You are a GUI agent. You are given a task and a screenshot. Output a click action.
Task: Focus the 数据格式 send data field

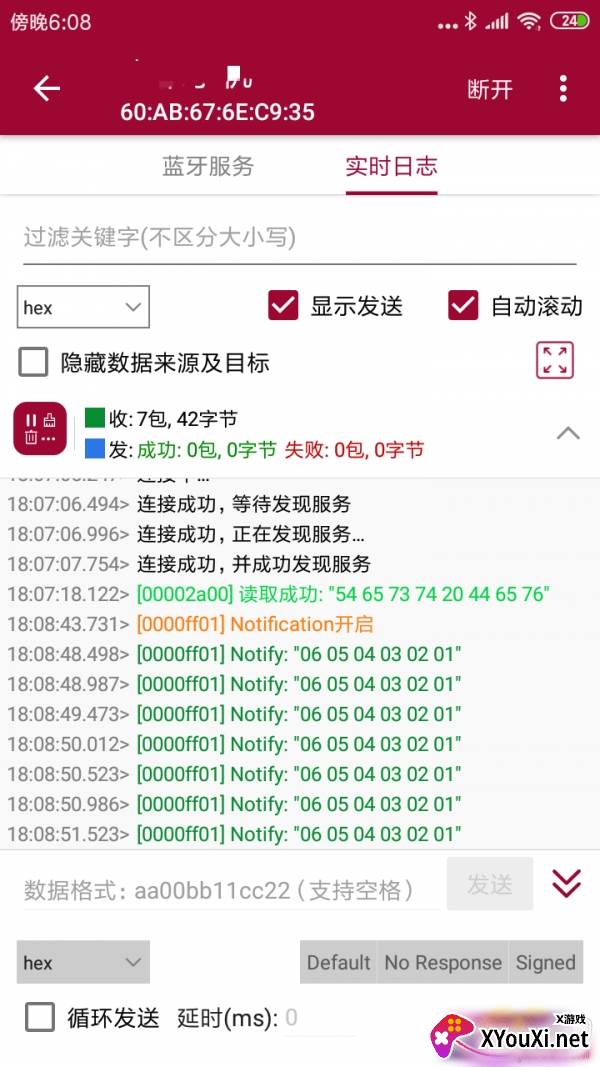231,890
